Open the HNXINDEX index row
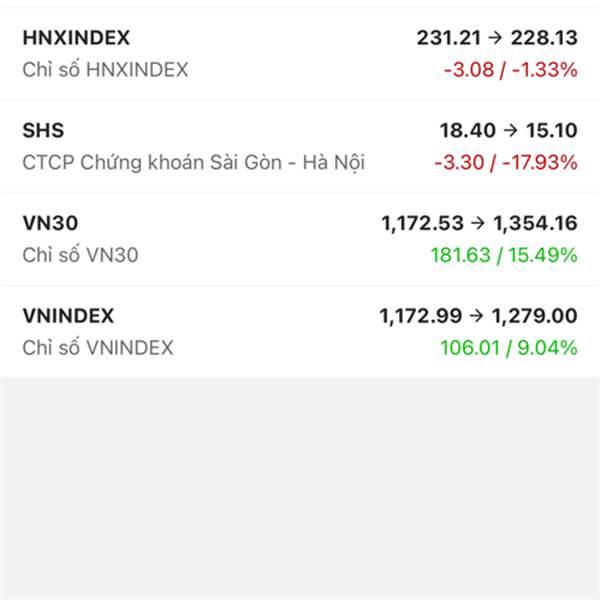Screen dimensions: 600x600 pos(300,54)
